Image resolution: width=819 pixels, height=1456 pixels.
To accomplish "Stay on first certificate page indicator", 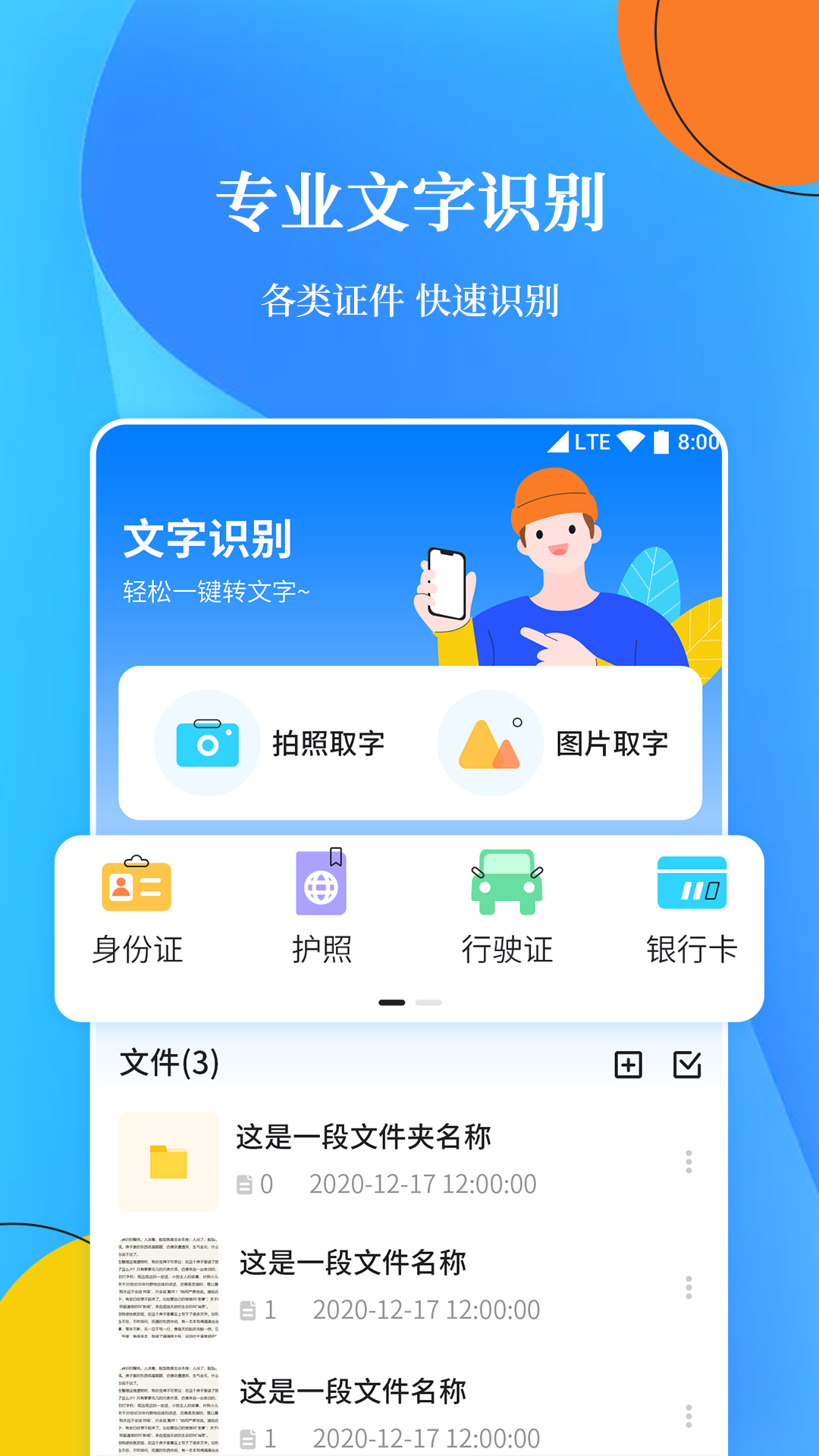I will [x=391, y=1001].
